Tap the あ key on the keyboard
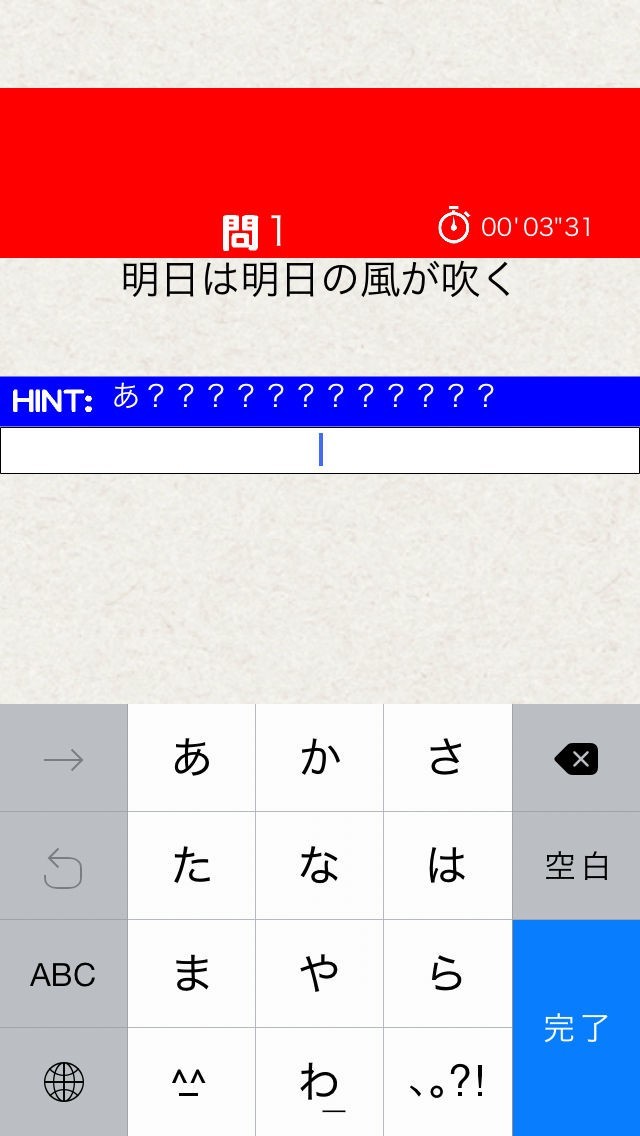 pos(192,759)
